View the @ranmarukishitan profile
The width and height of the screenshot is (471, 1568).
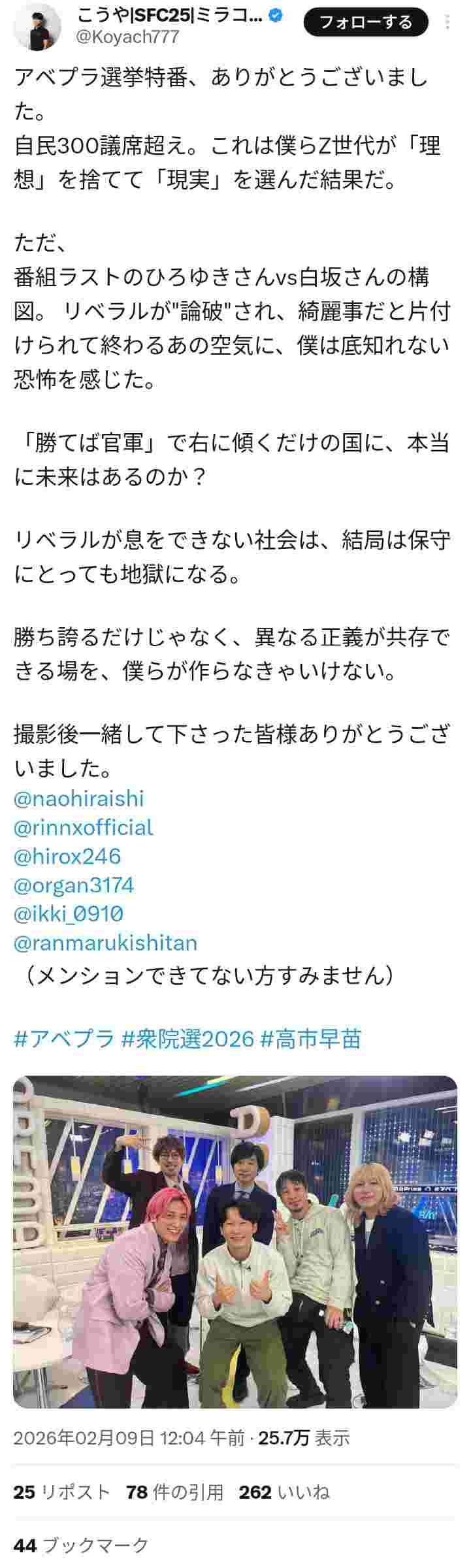tap(105, 943)
